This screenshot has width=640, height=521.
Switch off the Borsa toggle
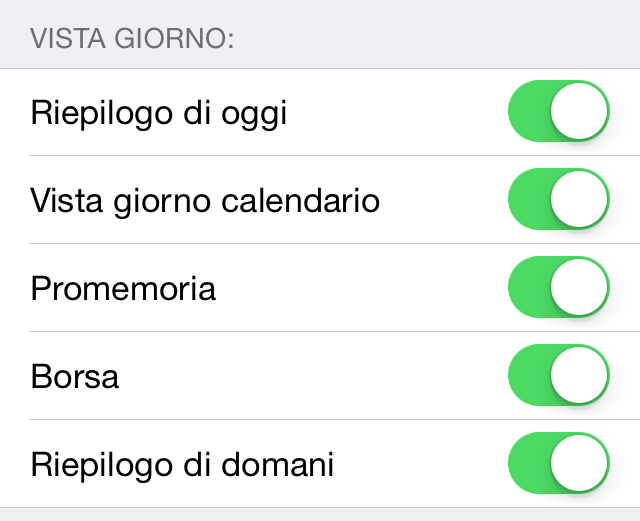click(559, 376)
